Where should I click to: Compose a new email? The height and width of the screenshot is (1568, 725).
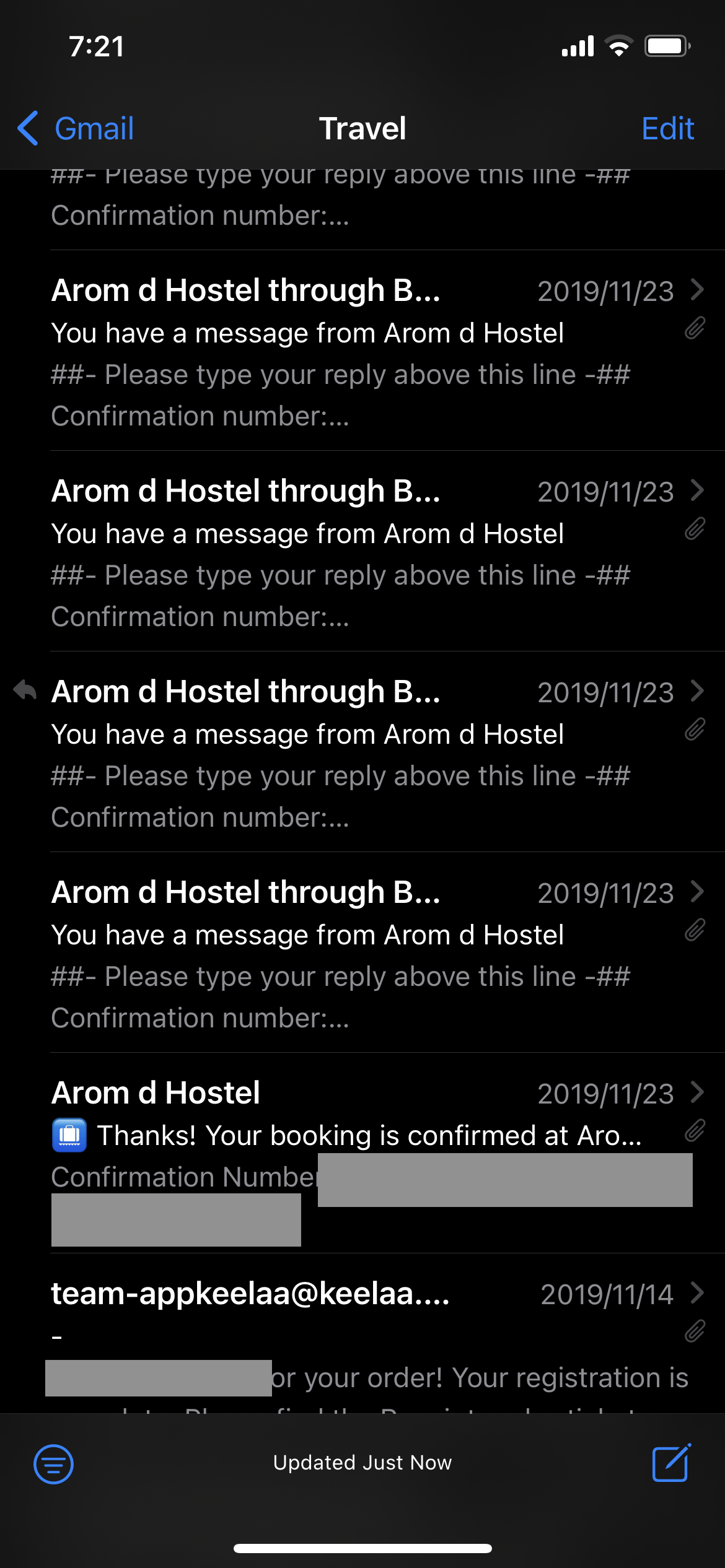[x=671, y=1464]
